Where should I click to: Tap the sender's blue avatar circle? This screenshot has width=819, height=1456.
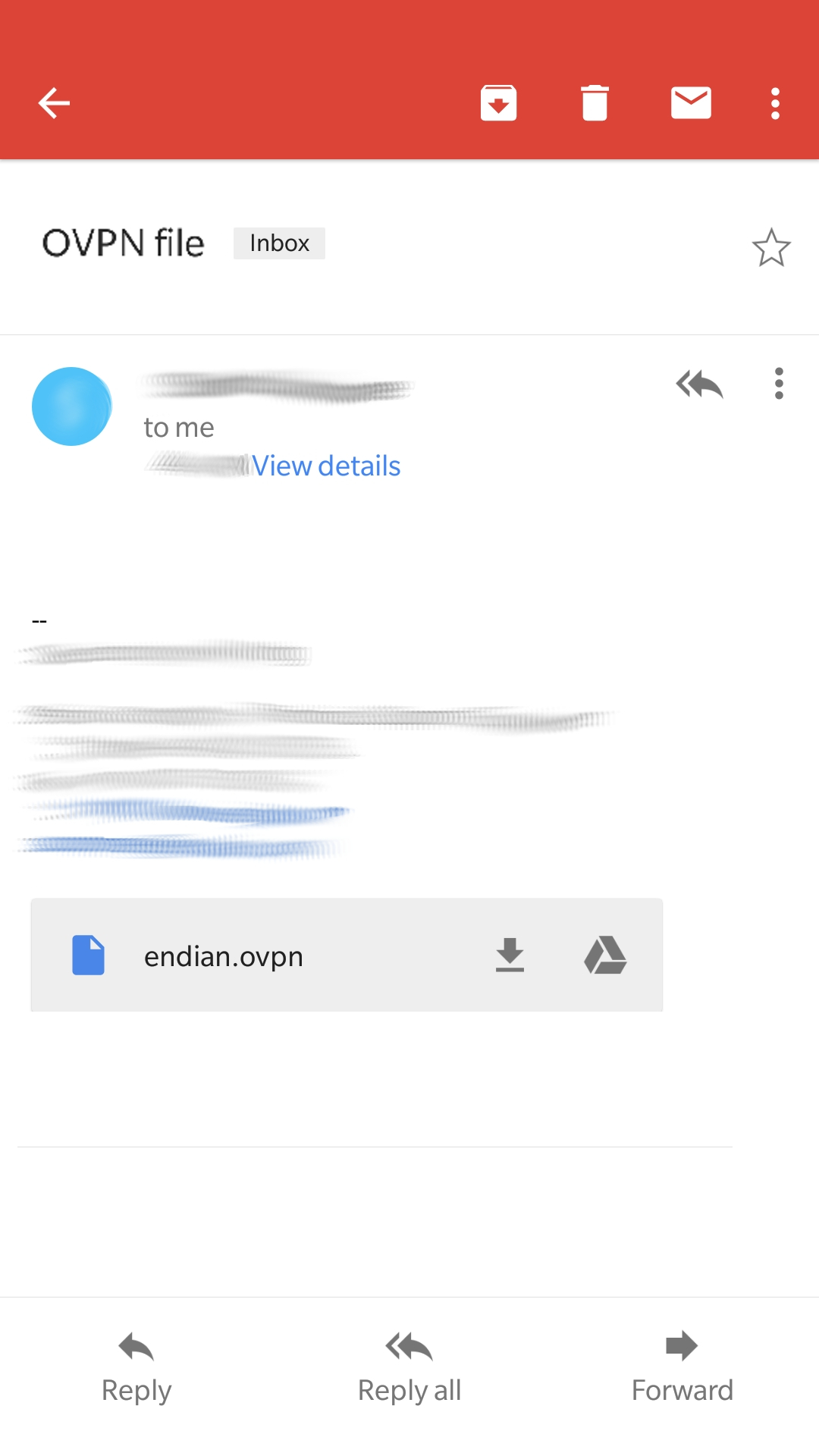coord(71,406)
